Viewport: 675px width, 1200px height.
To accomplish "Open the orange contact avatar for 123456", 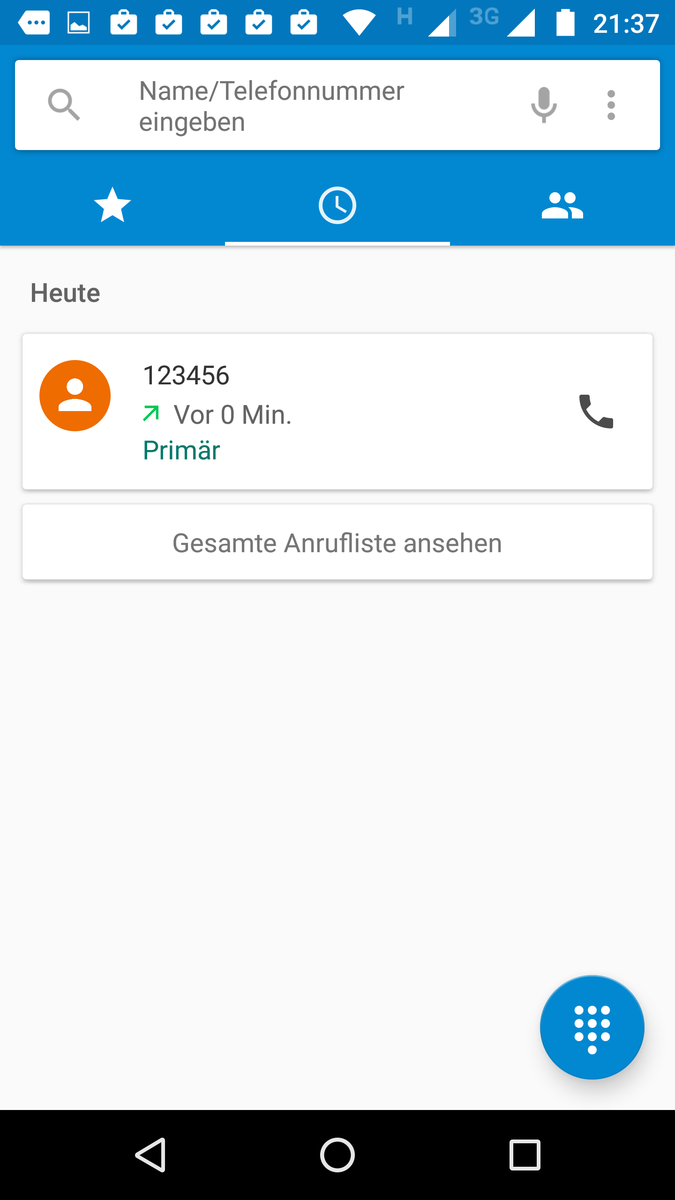I will [75, 396].
